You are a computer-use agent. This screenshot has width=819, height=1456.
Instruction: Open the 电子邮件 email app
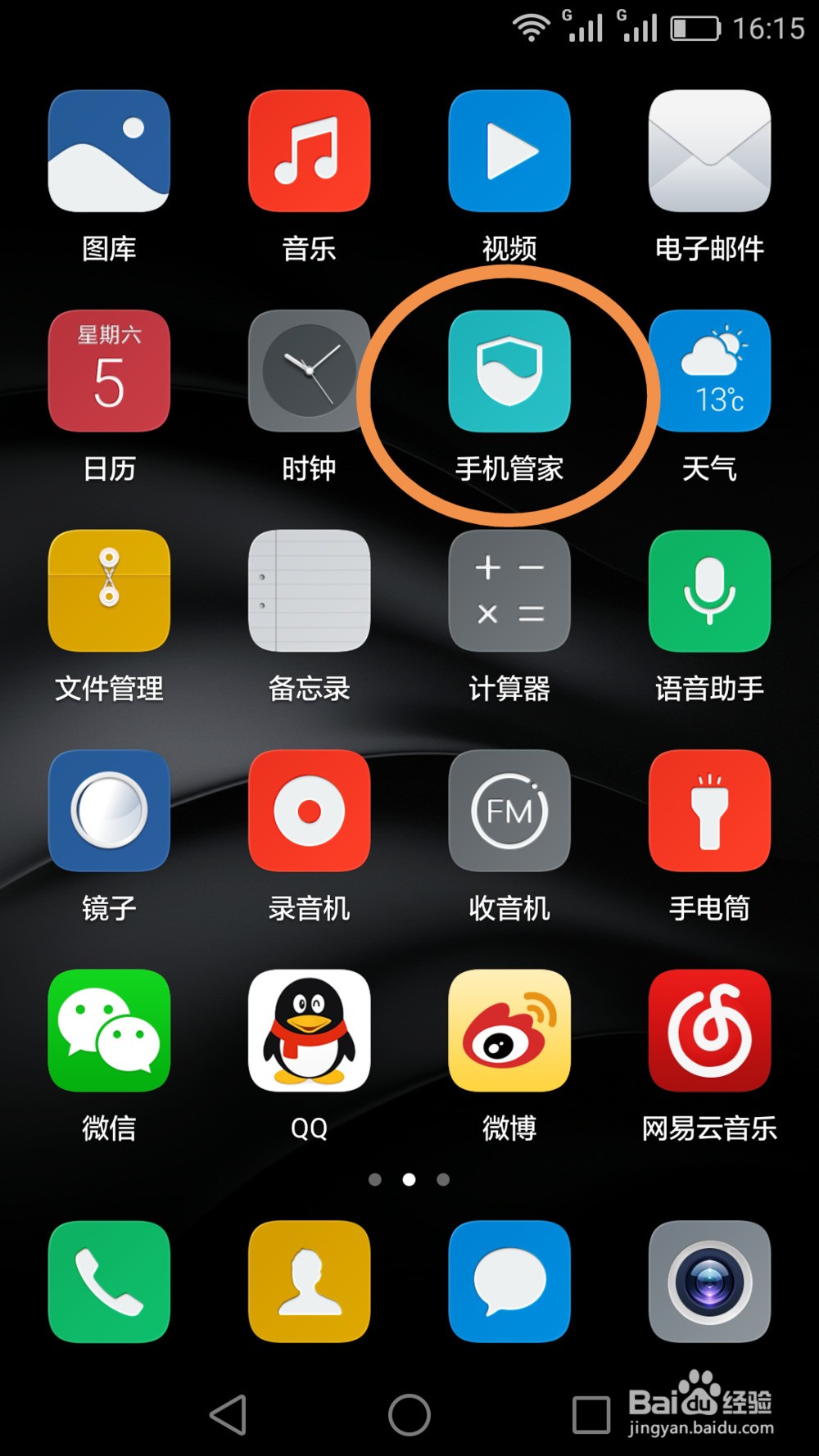click(x=709, y=151)
